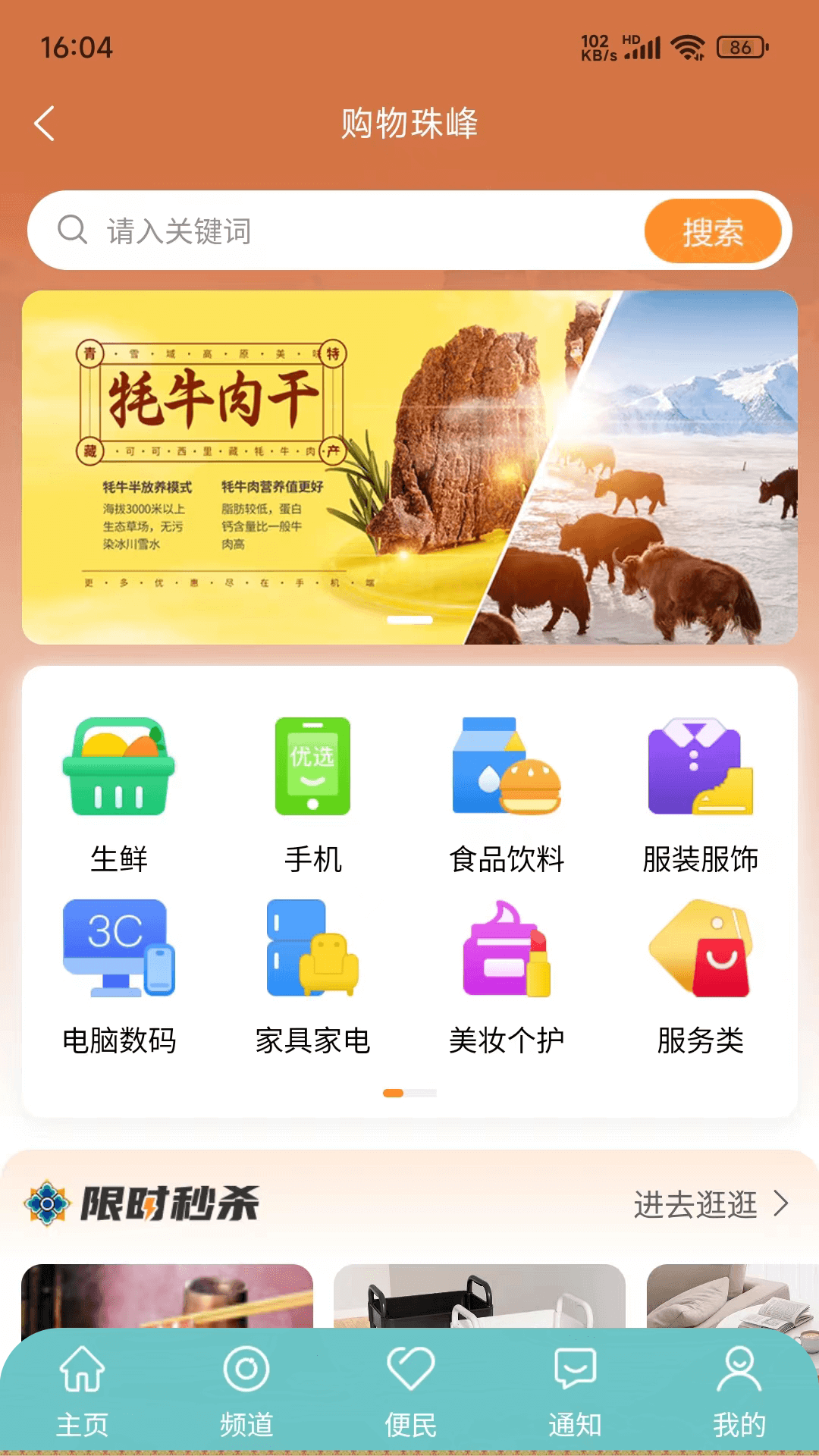Tap 进去逛逛 to see flash sale
819x1456 pixels.
coord(710,1203)
